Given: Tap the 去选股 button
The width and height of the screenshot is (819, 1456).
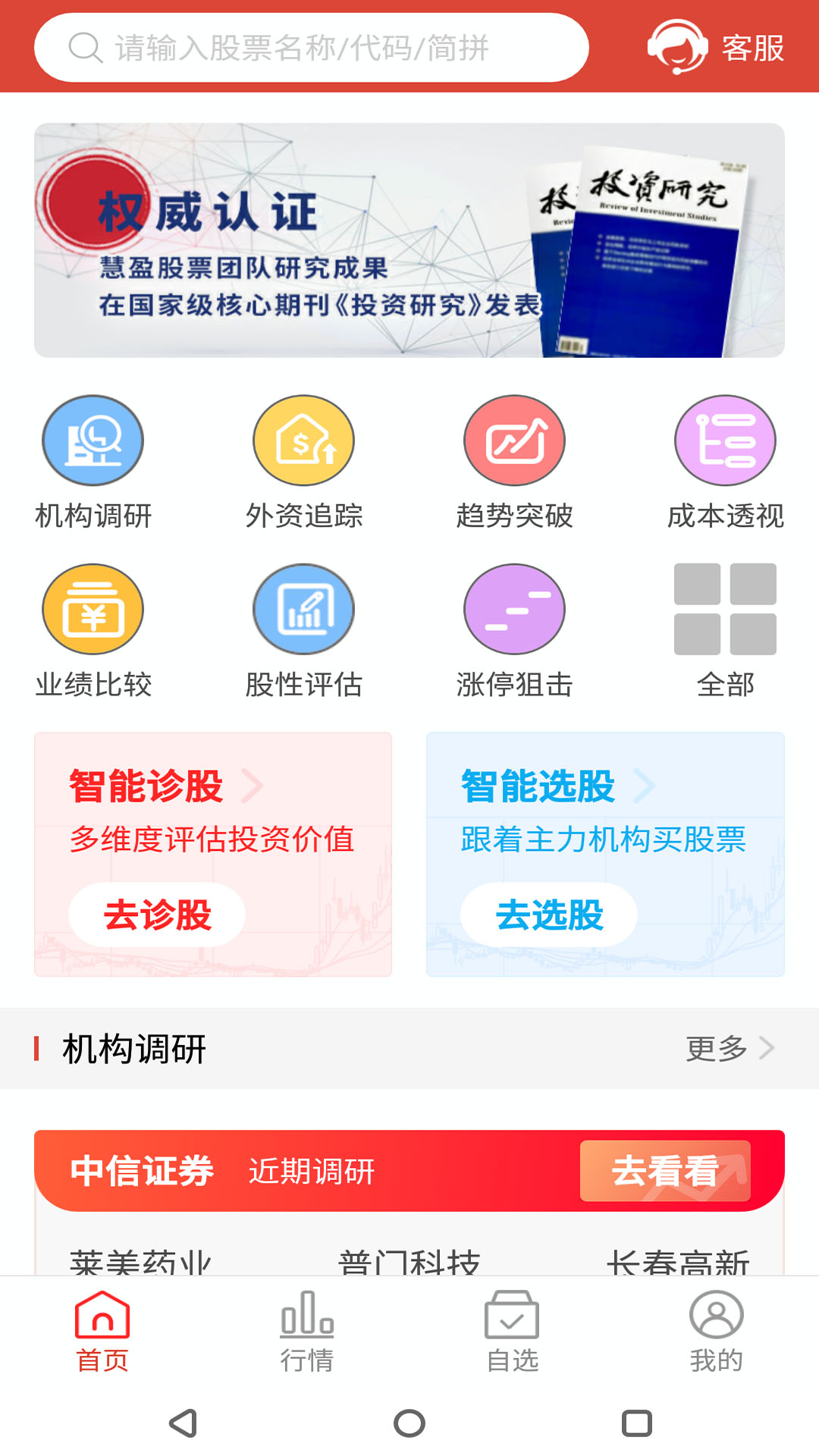Looking at the screenshot, I should tap(549, 915).
